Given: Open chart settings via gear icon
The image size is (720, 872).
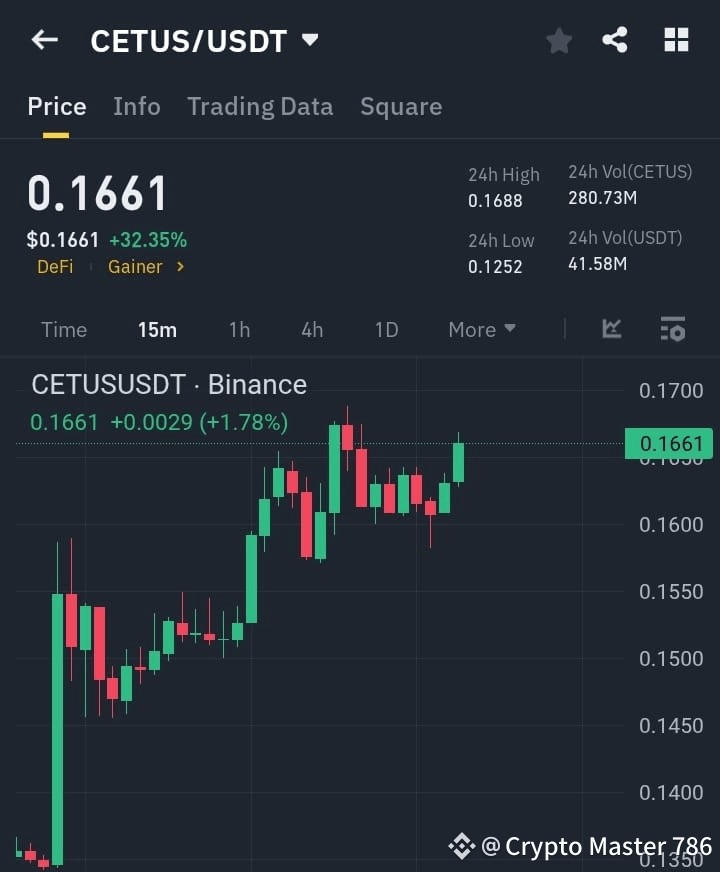Looking at the screenshot, I should pyautogui.click(x=673, y=329).
